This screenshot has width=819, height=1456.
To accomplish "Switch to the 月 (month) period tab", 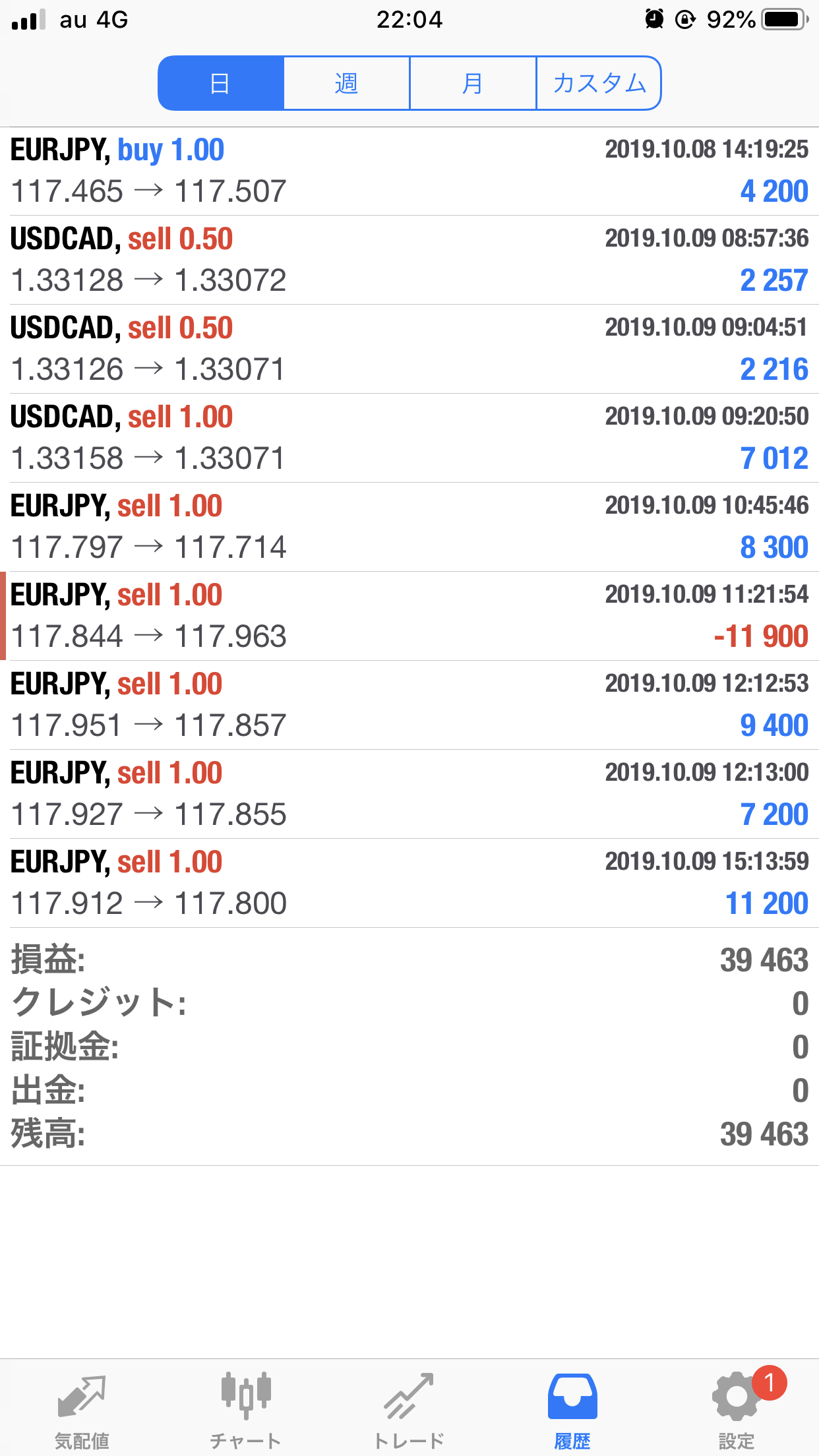I will 473,83.
